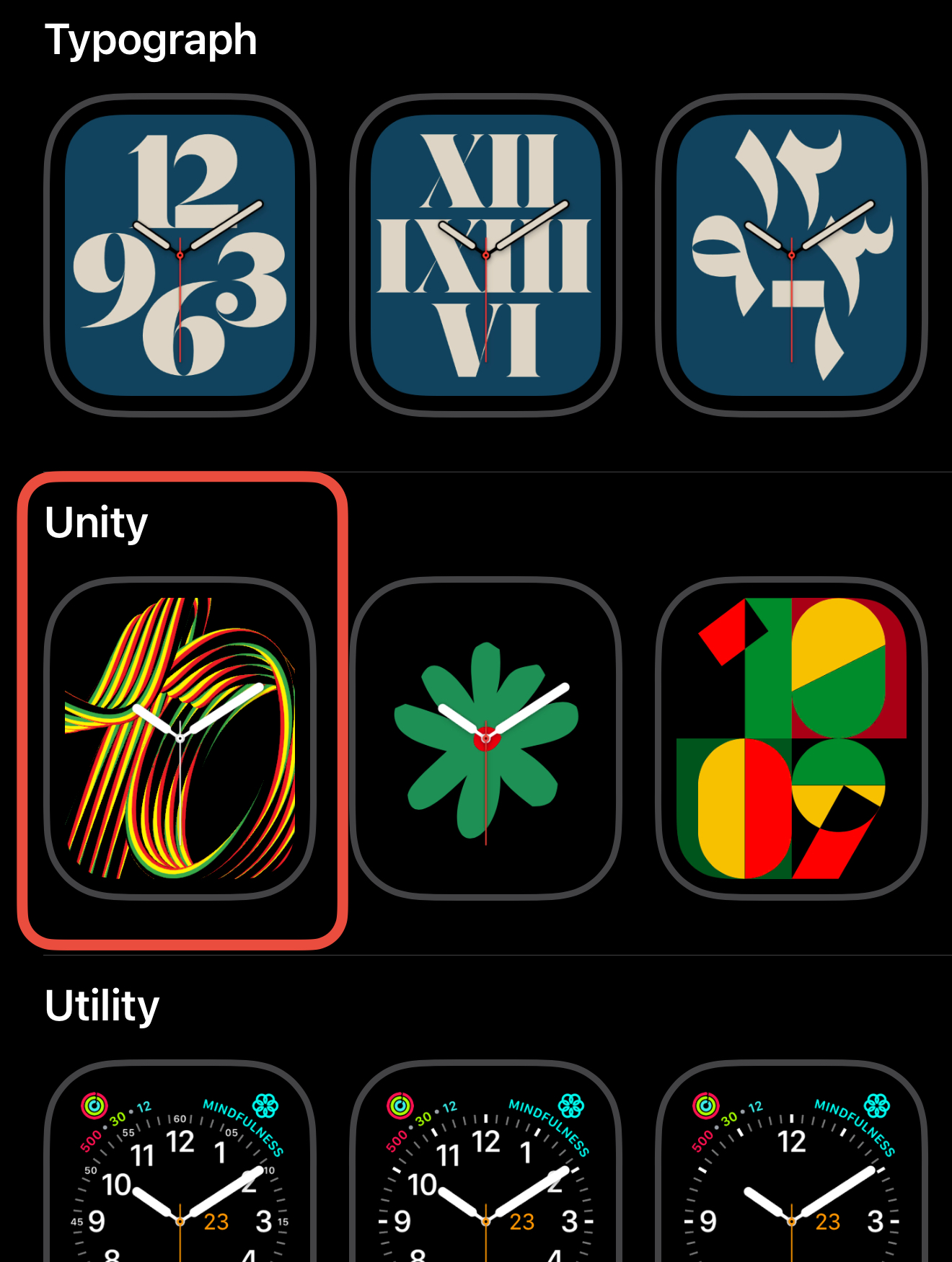
Task: Choose the Roman numeral Typograph watch face
Action: 485,255
